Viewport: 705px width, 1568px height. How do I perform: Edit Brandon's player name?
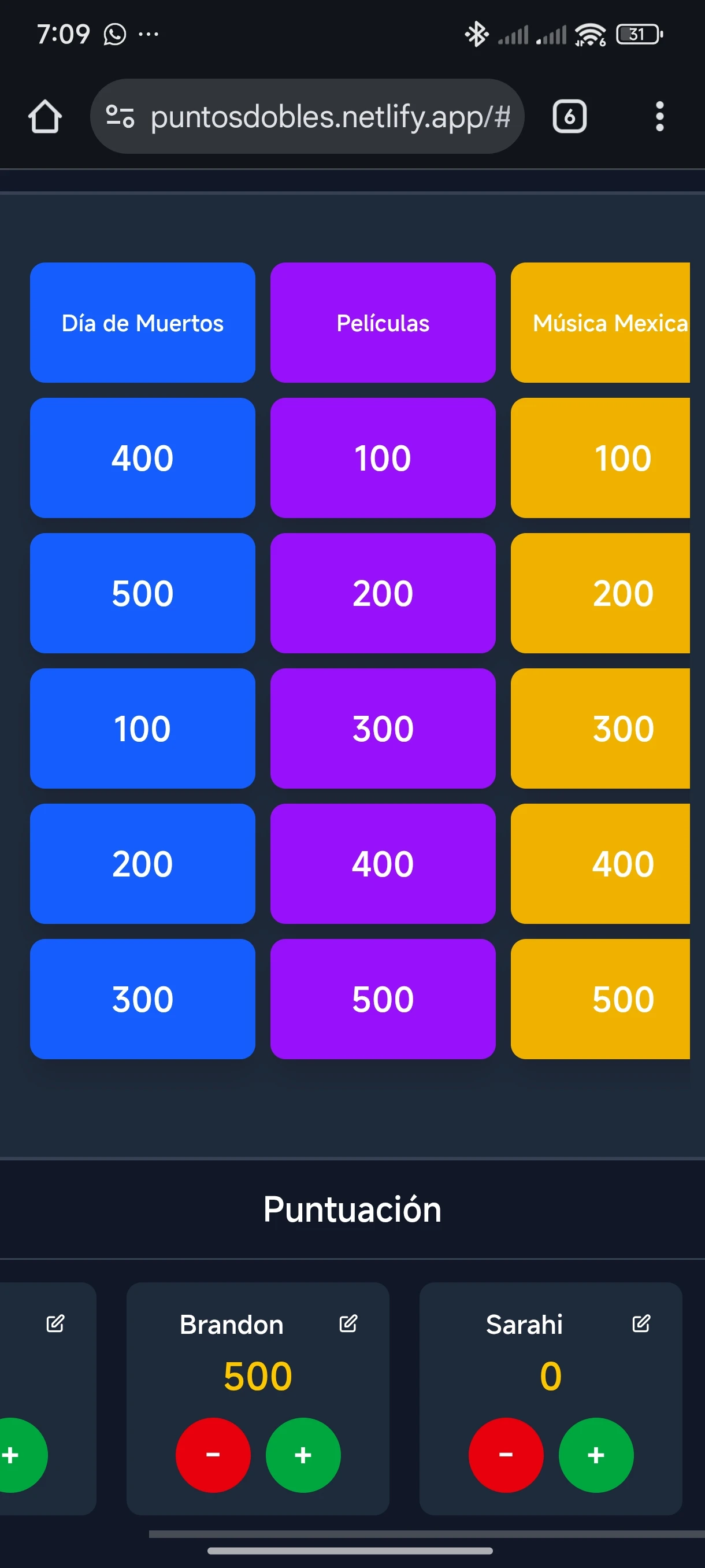pos(348,1323)
